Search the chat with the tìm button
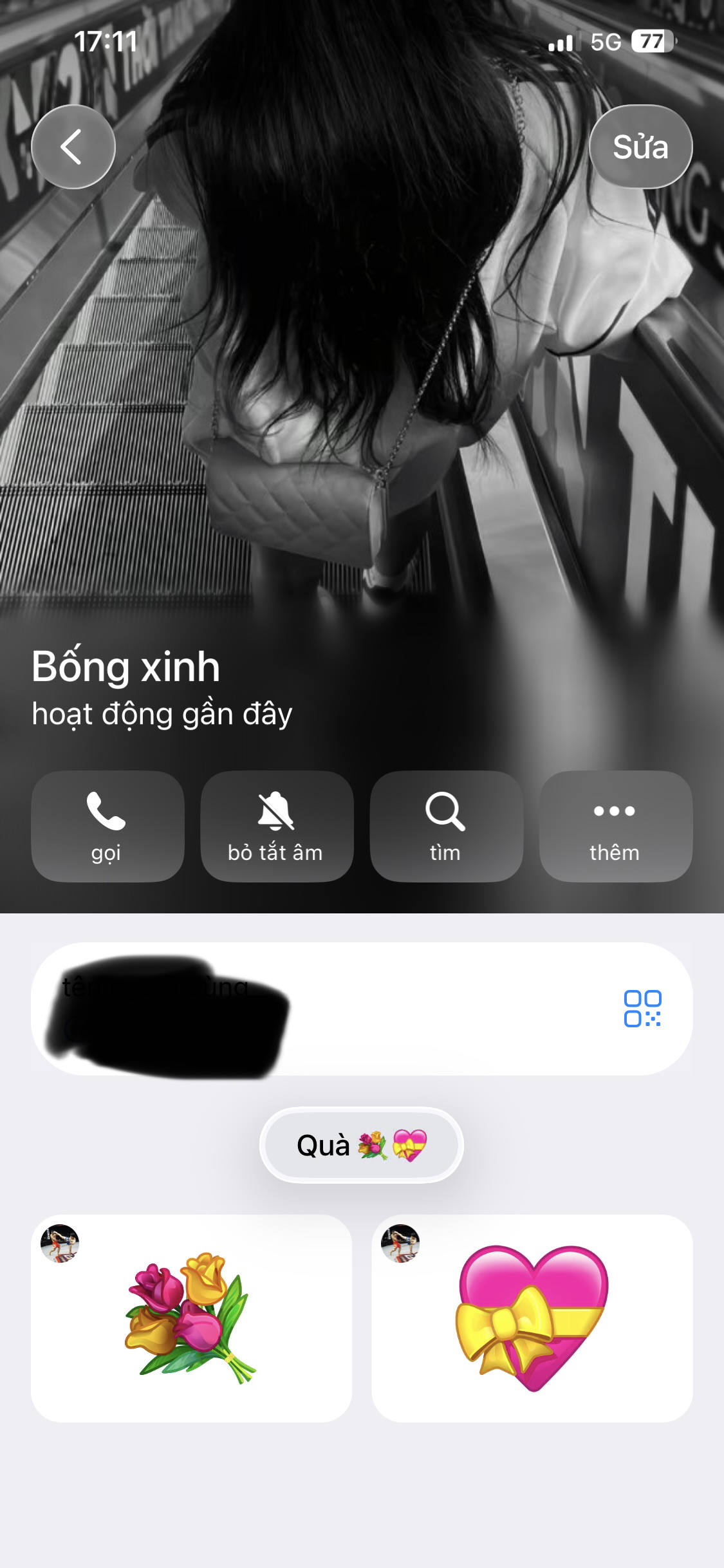 point(446,826)
